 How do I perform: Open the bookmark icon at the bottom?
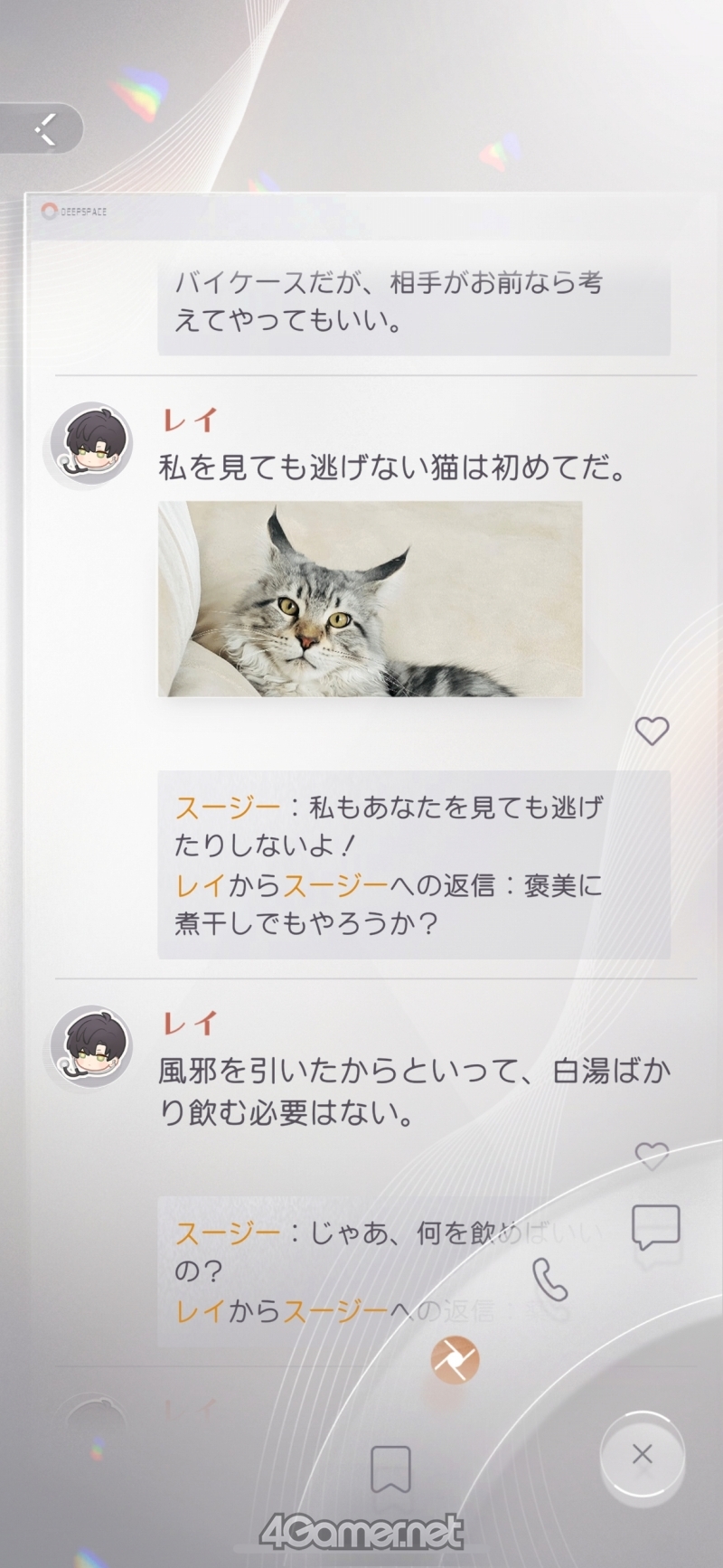coord(390,1469)
